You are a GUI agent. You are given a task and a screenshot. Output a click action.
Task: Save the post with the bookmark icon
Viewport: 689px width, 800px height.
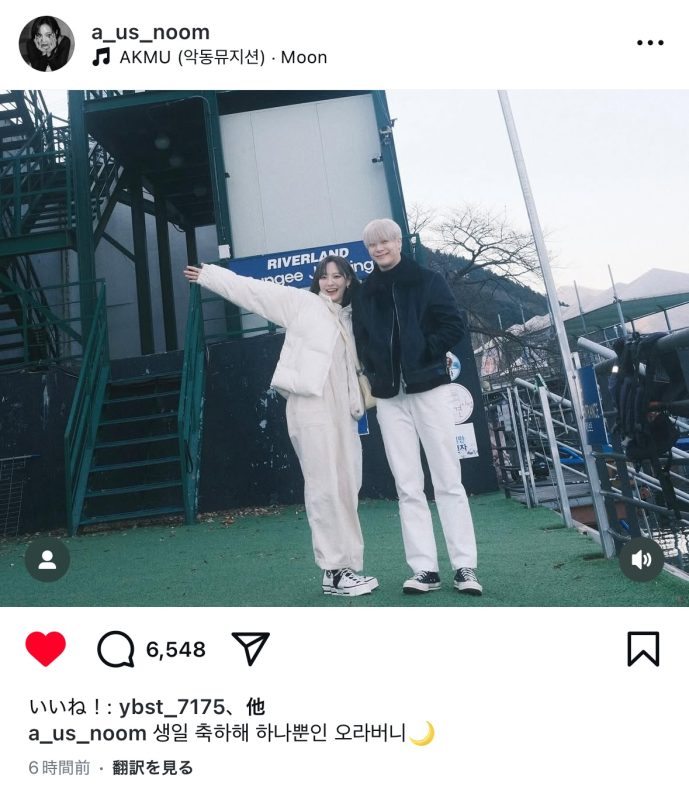pyautogui.click(x=643, y=649)
